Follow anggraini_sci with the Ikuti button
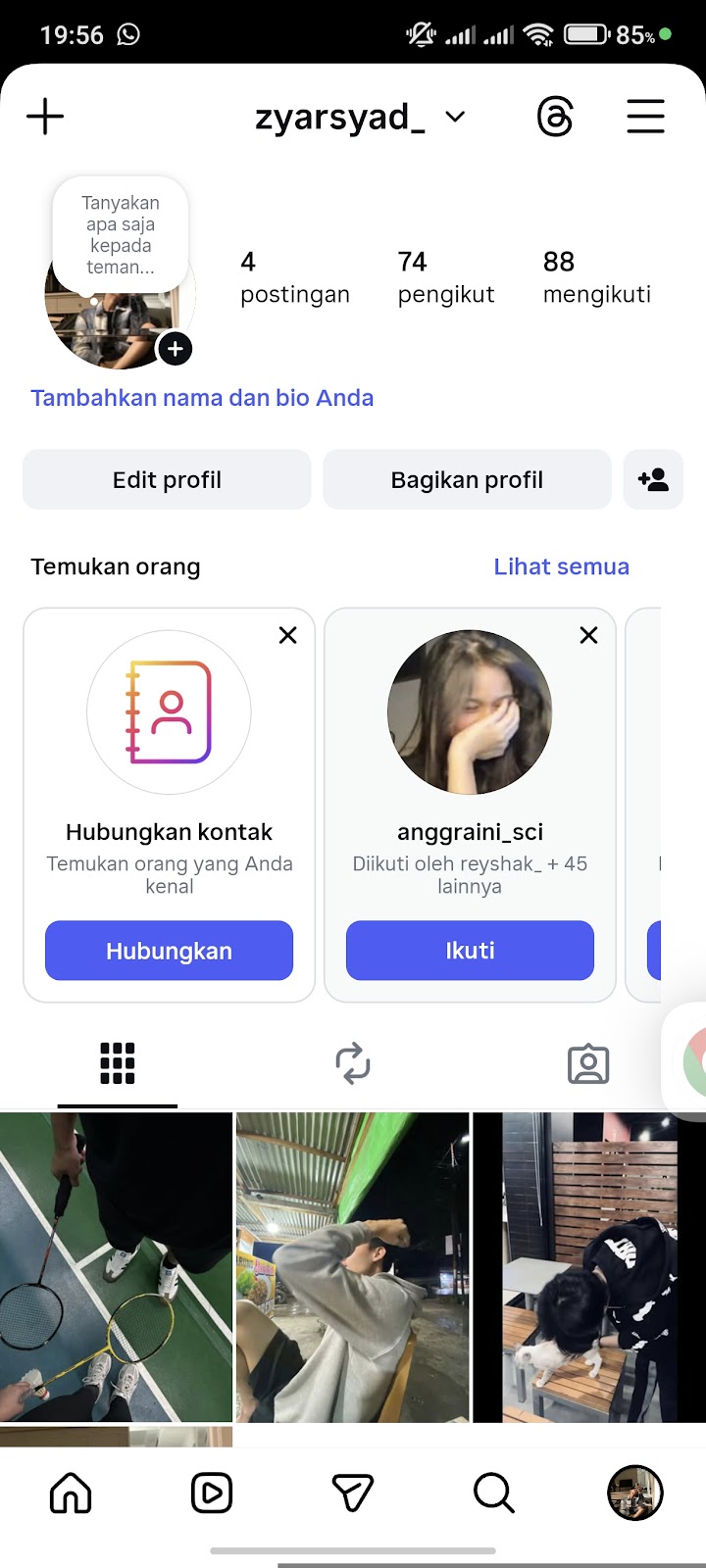The width and height of the screenshot is (706, 1568). [470, 951]
